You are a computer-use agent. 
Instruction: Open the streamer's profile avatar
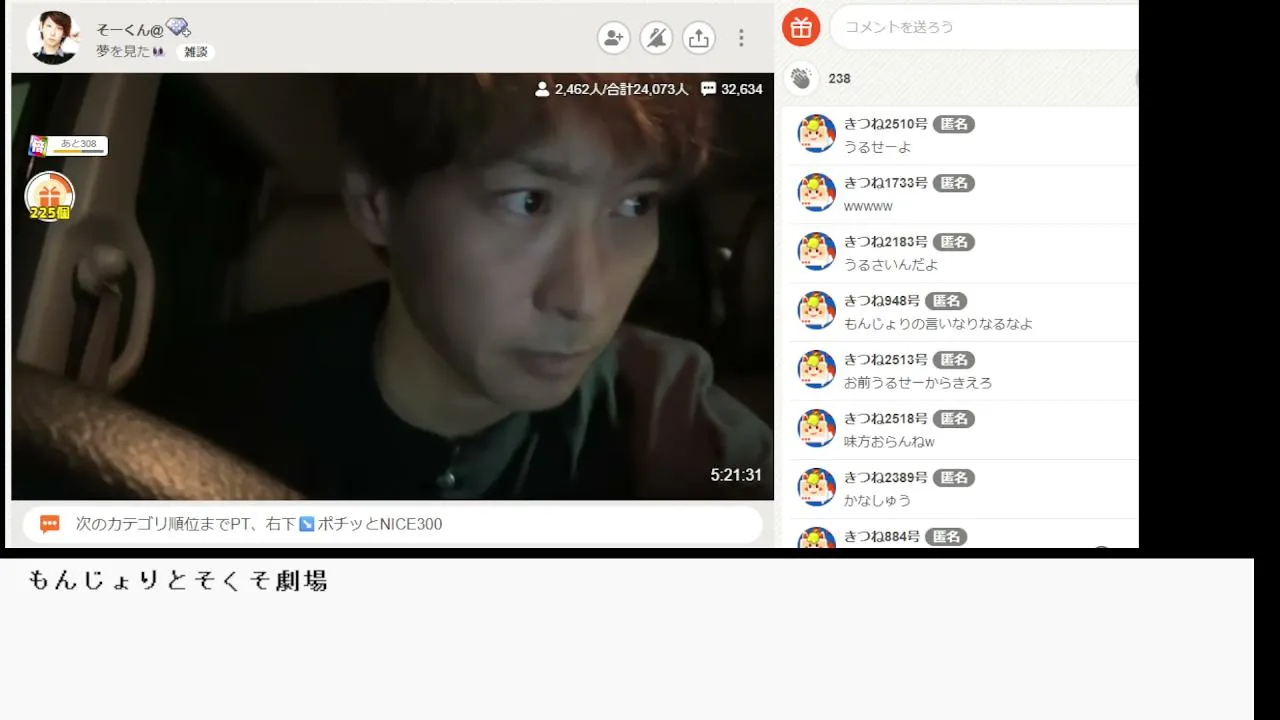53,38
